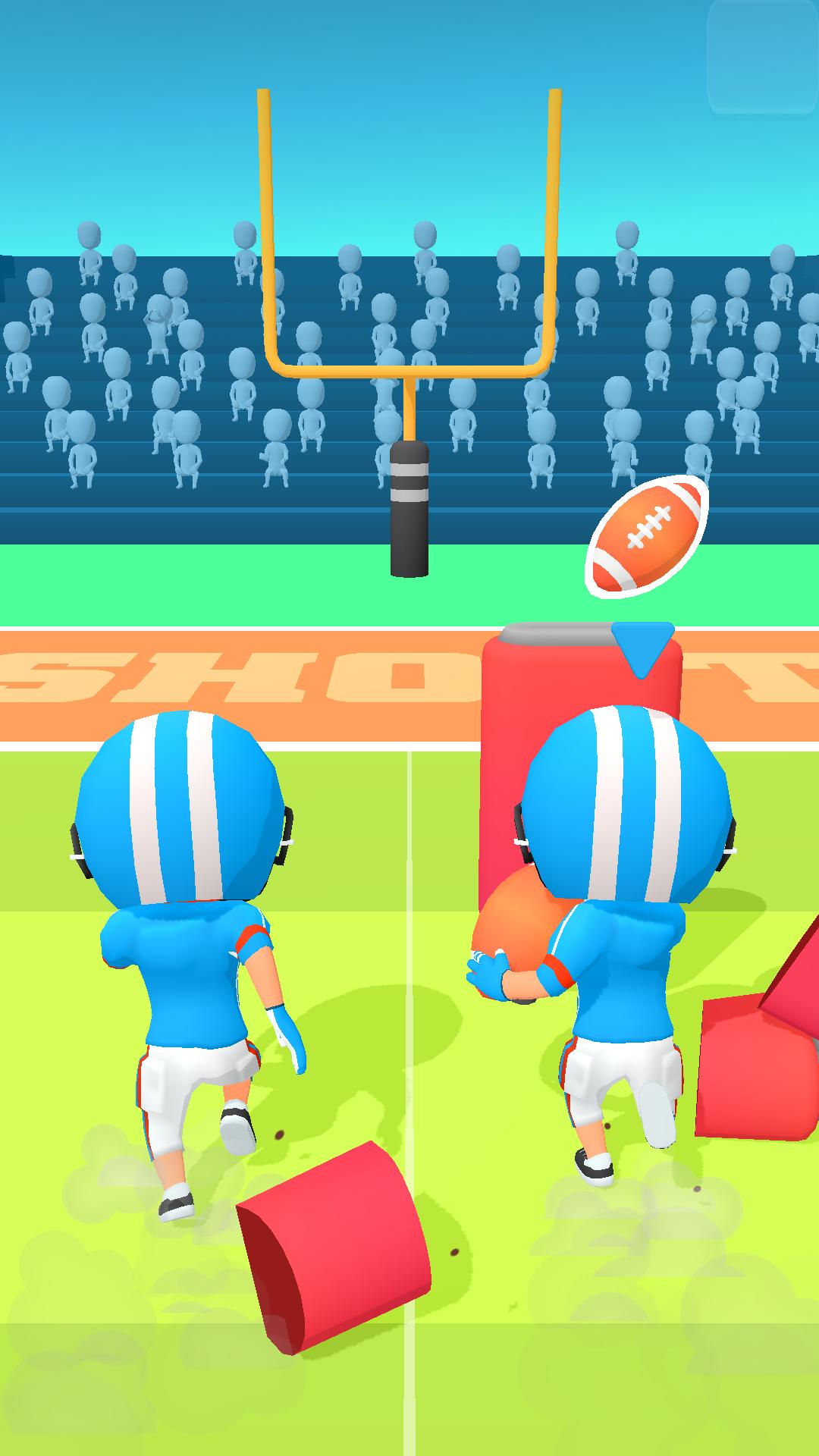This screenshot has height=1456, width=819.
Task: Tap the white-outlined football icon
Action: 647,534
